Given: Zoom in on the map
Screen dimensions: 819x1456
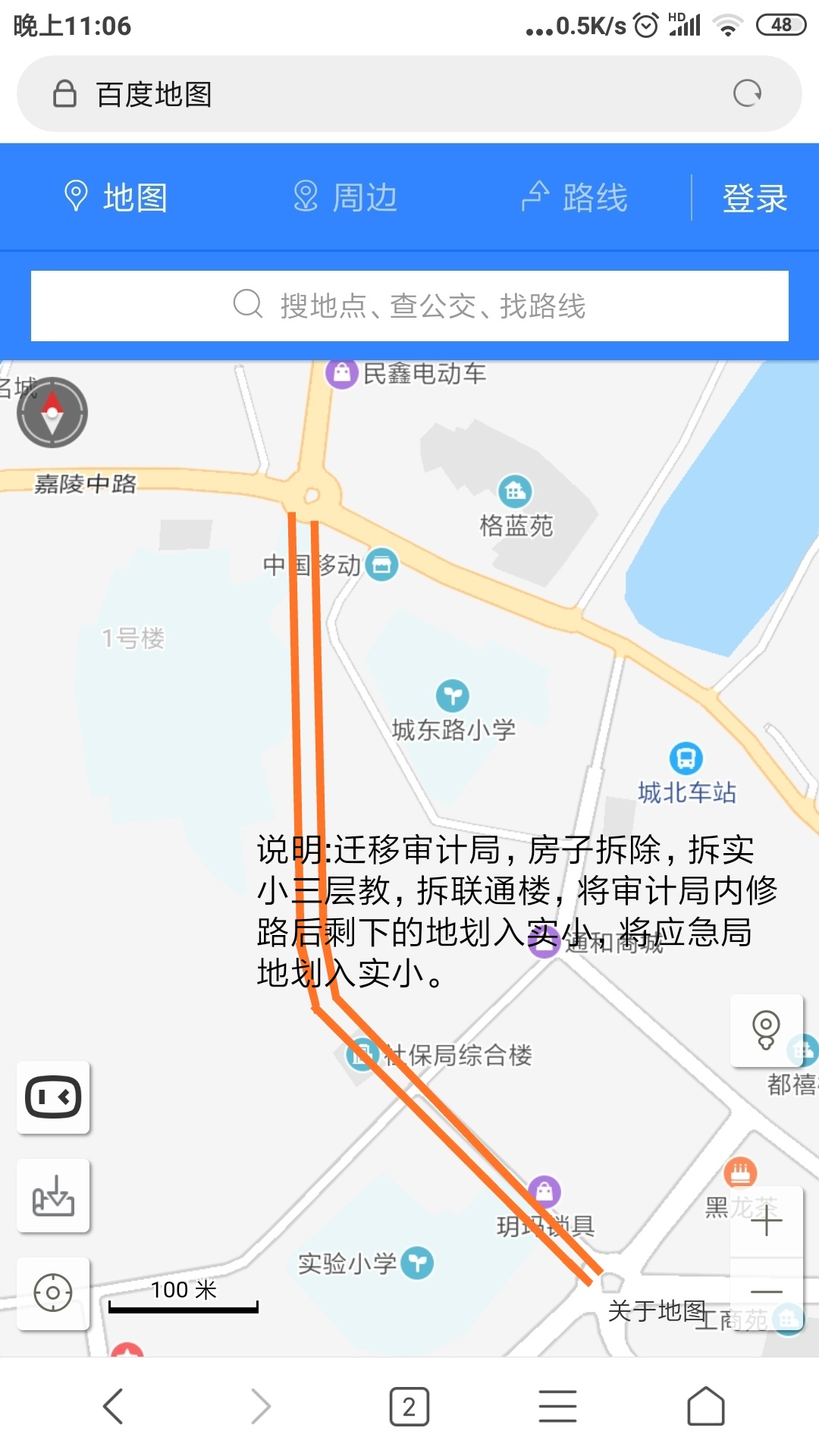Looking at the screenshot, I should pos(766,1221).
